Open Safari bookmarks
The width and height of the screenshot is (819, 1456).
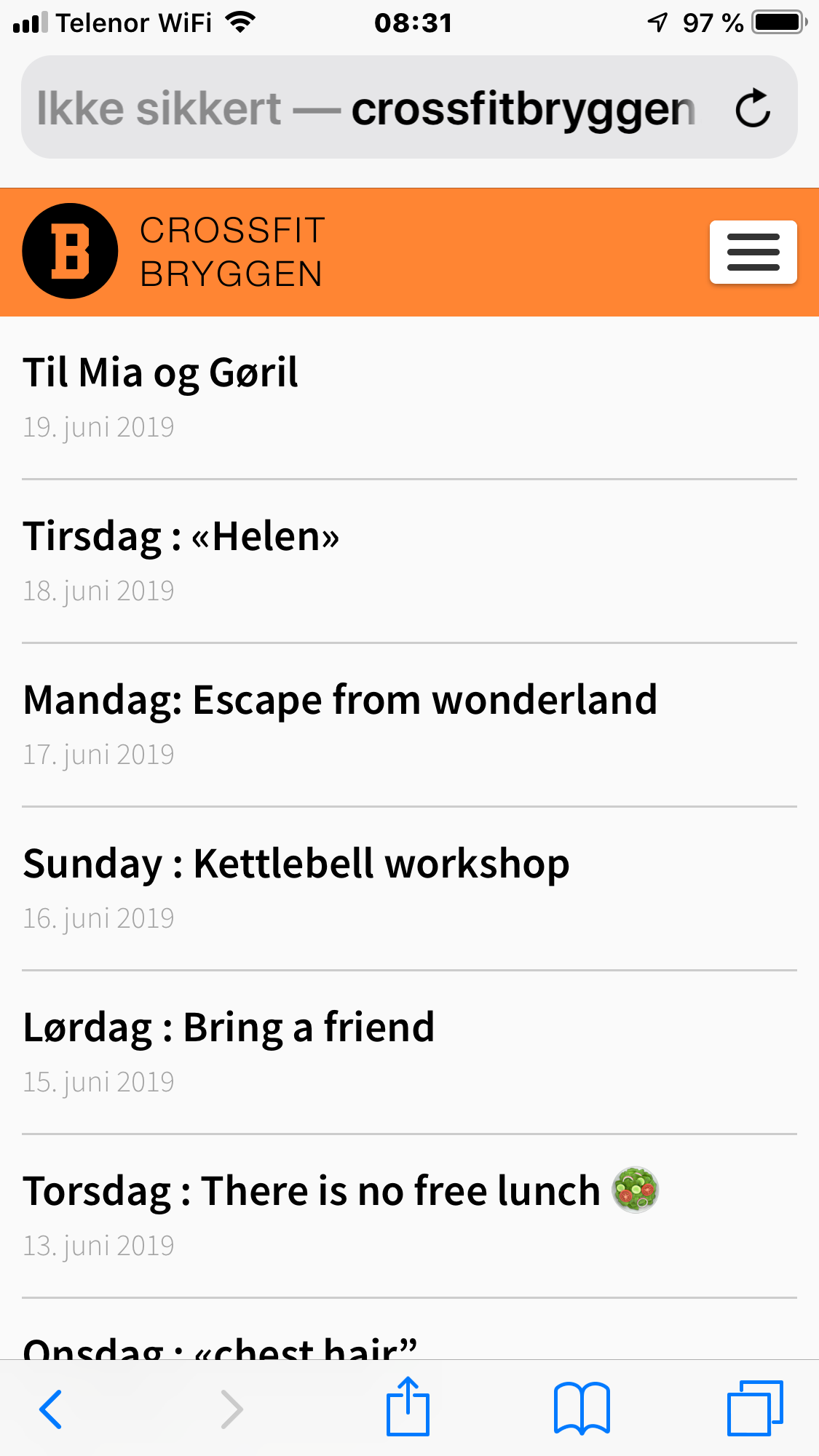point(581,1409)
